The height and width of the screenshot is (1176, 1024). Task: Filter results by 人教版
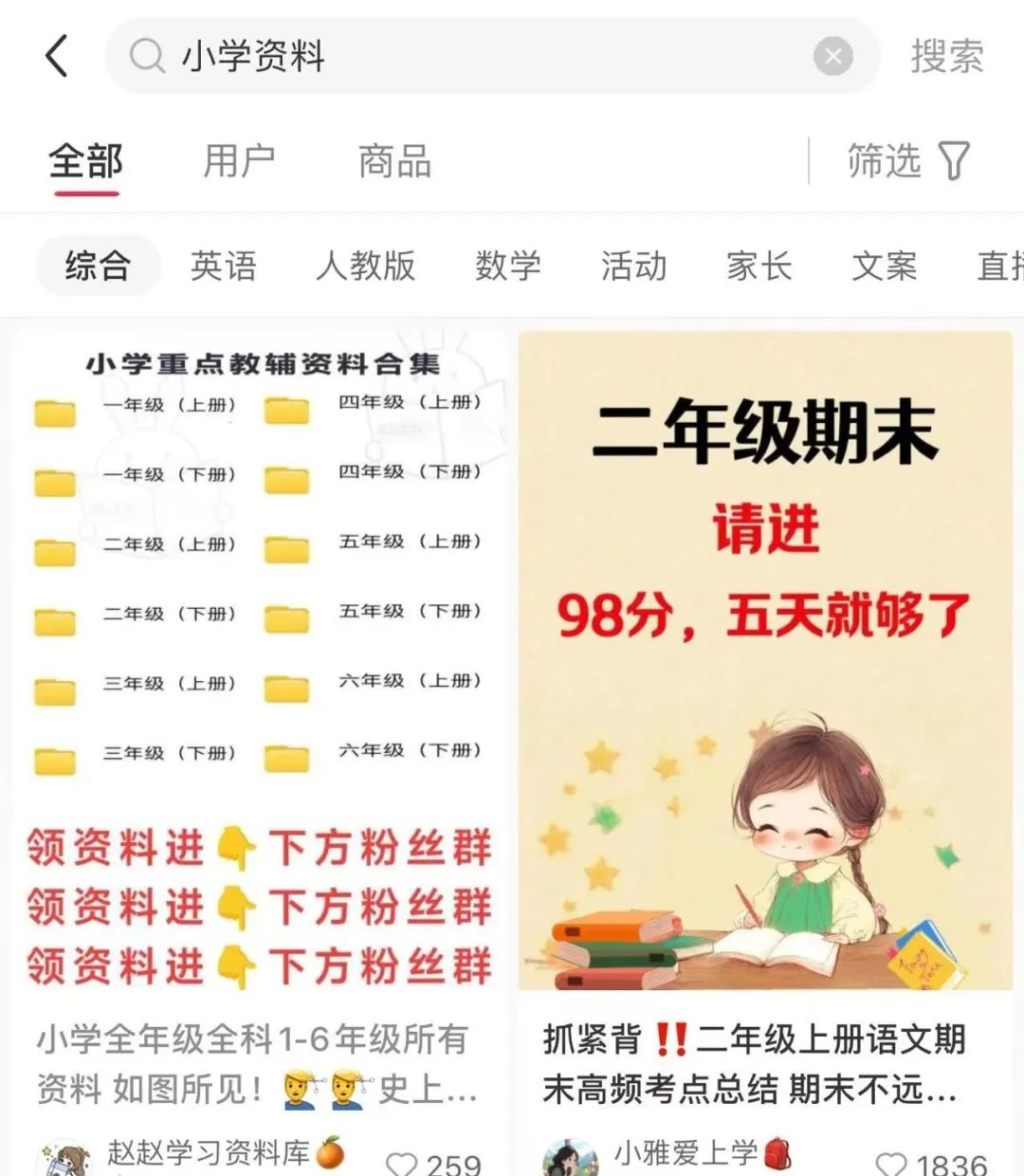366,266
